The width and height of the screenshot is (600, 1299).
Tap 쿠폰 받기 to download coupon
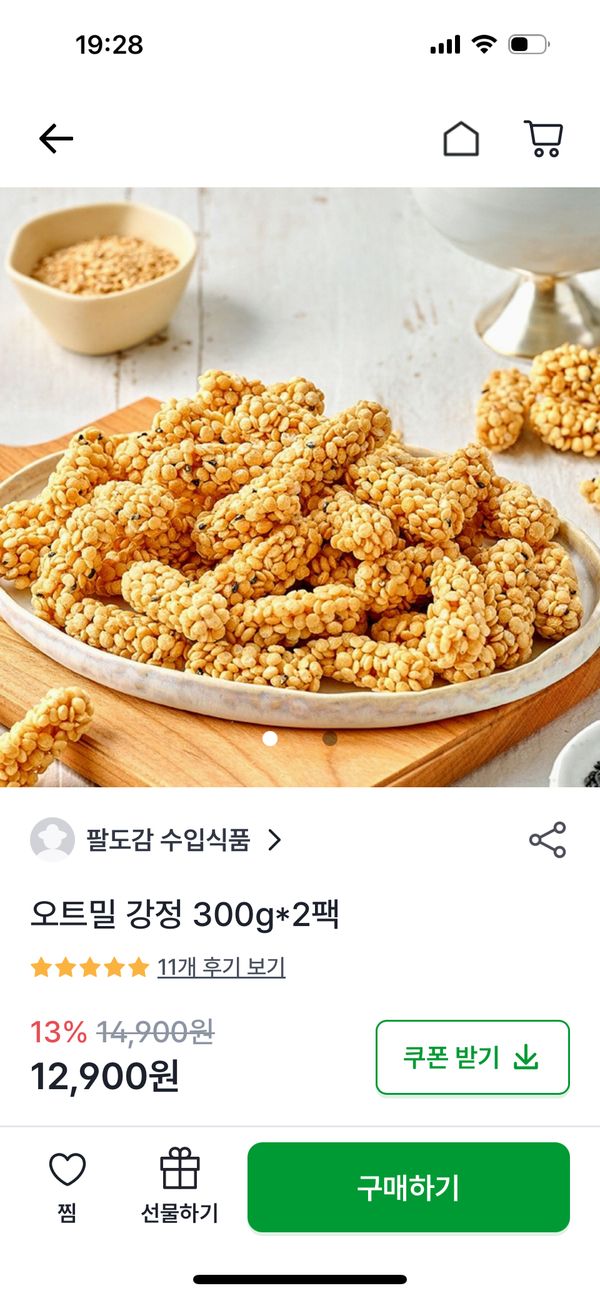click(472, 1058)
